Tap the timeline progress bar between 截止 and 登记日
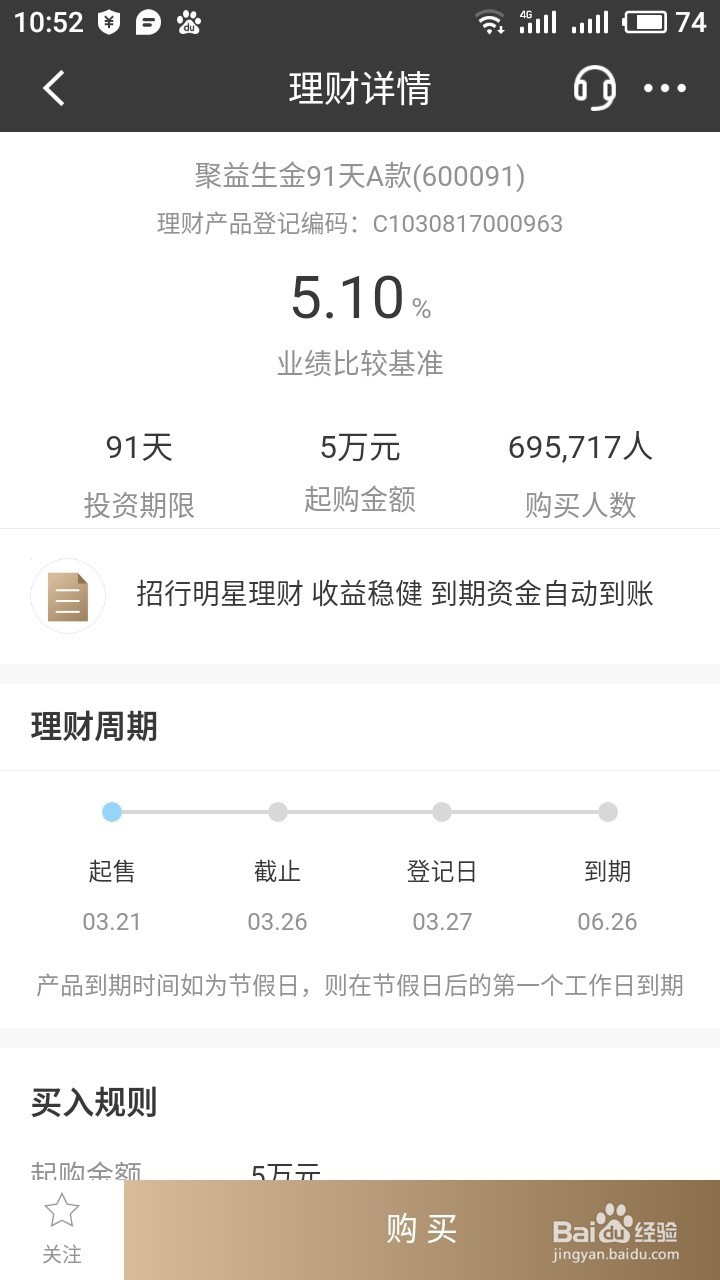 [x=360, y=812]
